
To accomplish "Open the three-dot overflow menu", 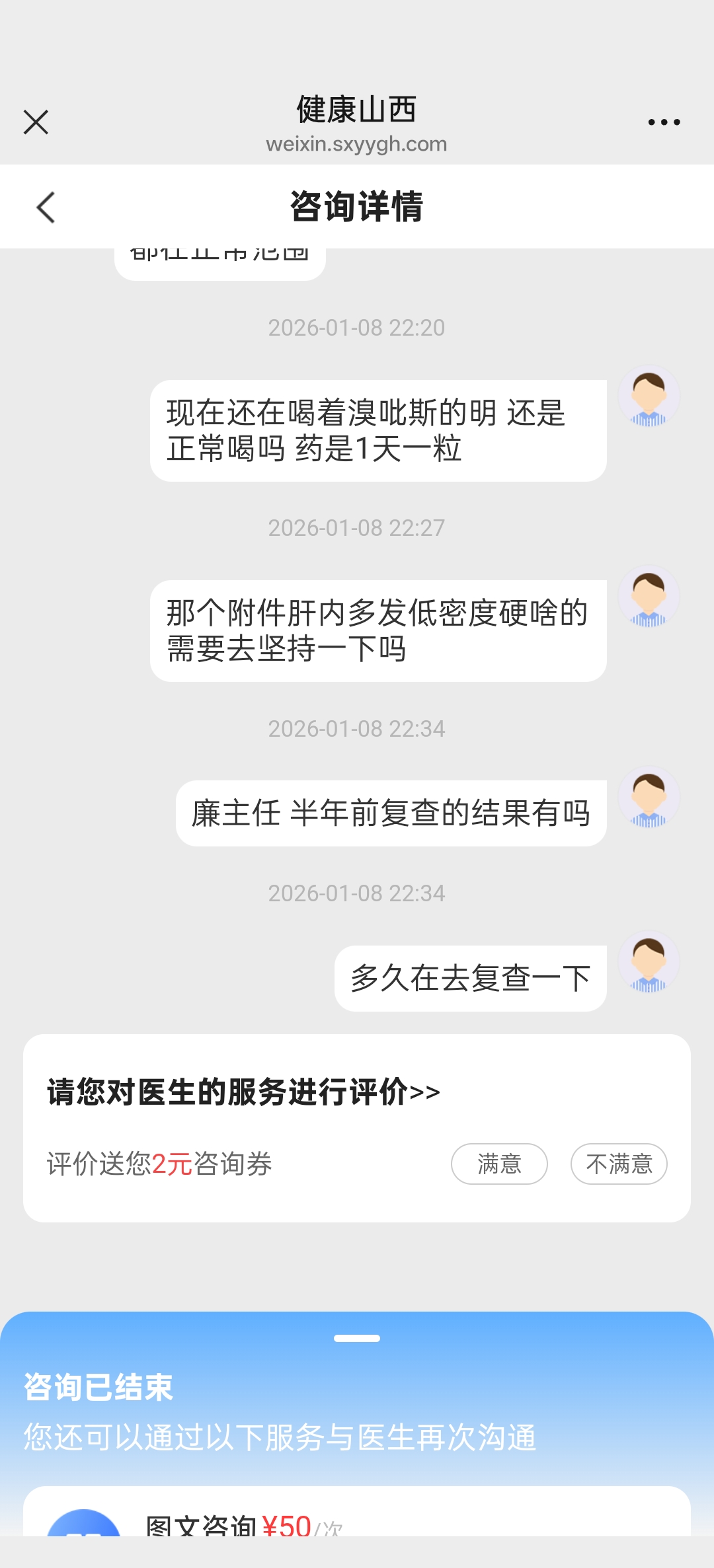I will click(664, 122).
